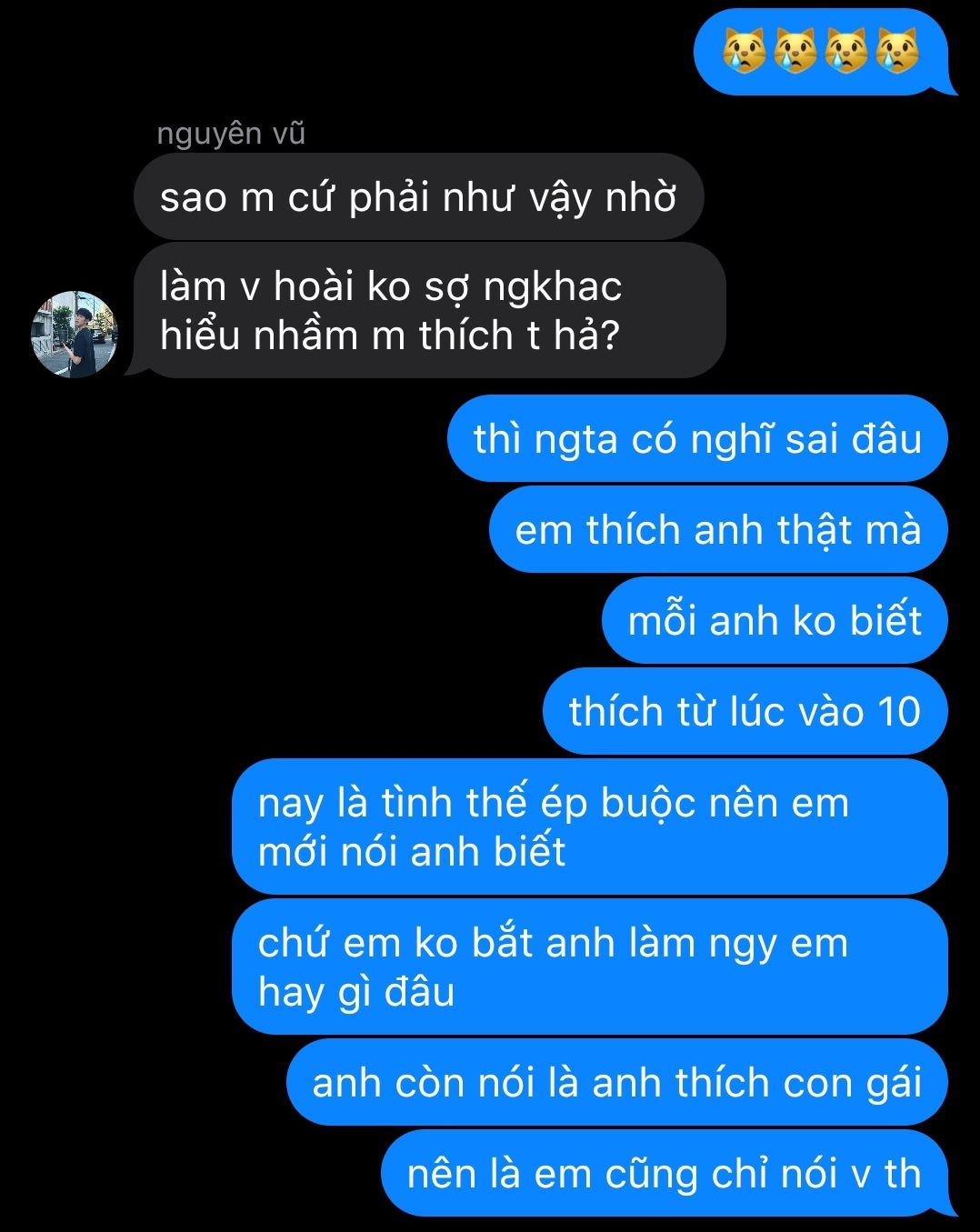This screenshot has height=1232, width=980.
Task: Open nguyên vũ's profile avatar
Action: tap(75, 334)
